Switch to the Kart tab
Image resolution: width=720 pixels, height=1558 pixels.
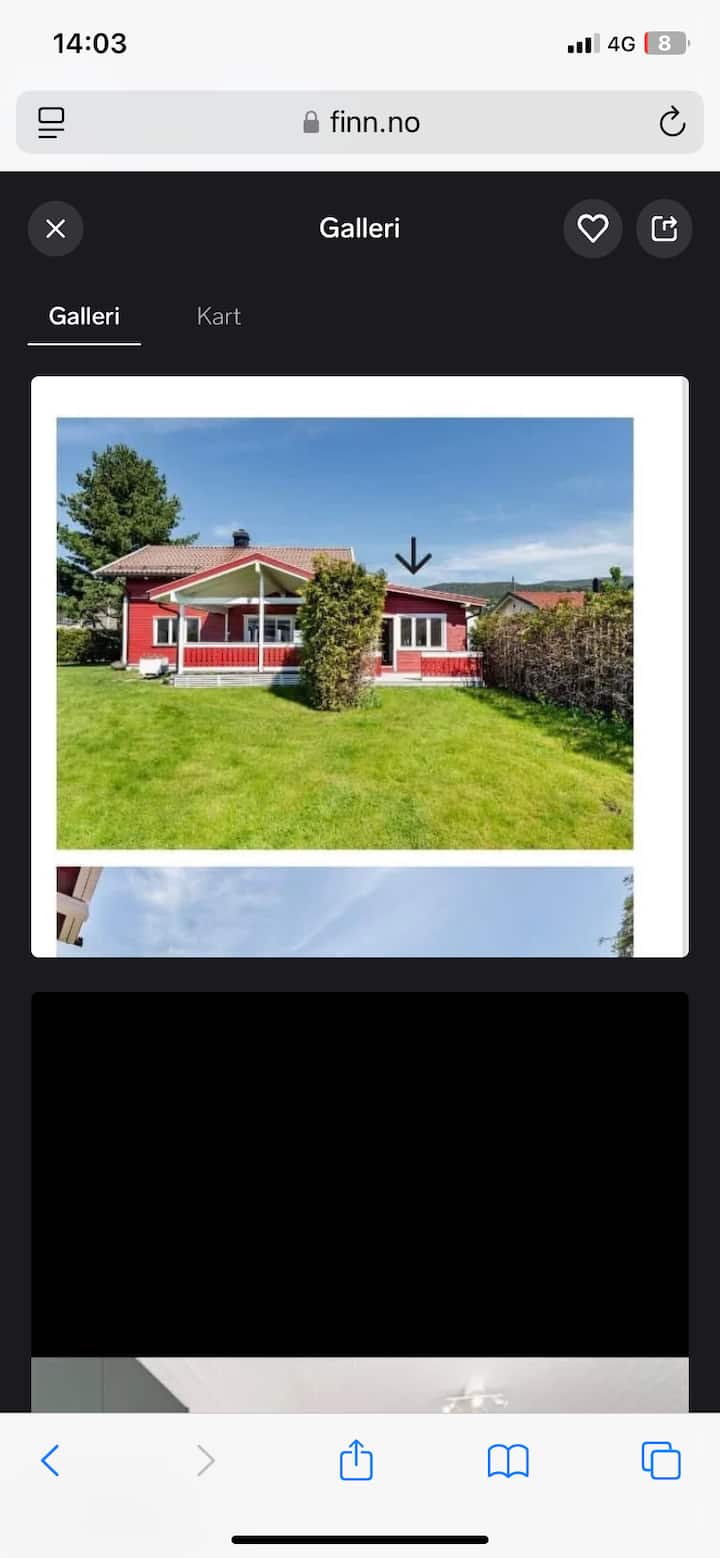click(218, 316)
